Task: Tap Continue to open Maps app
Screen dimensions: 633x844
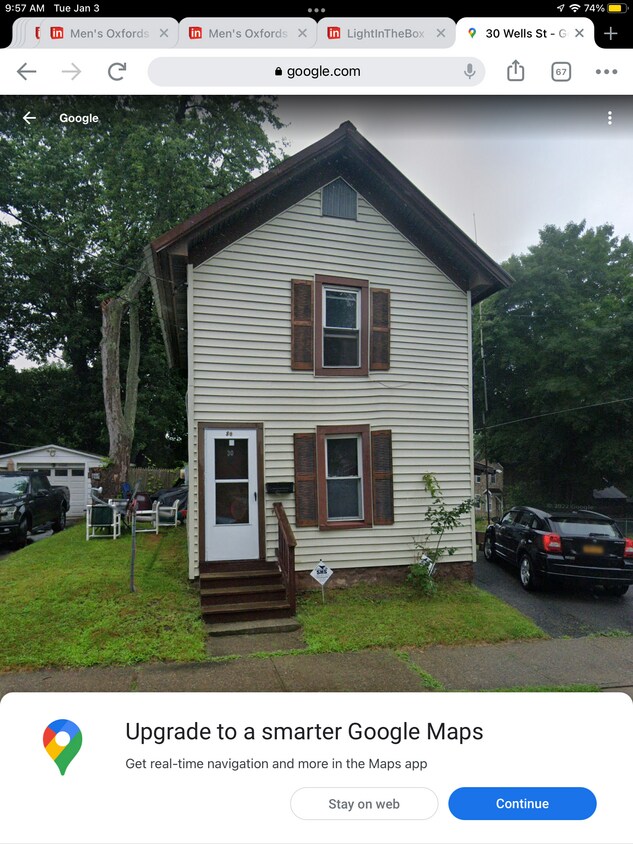Action: [x=522, y=804]
